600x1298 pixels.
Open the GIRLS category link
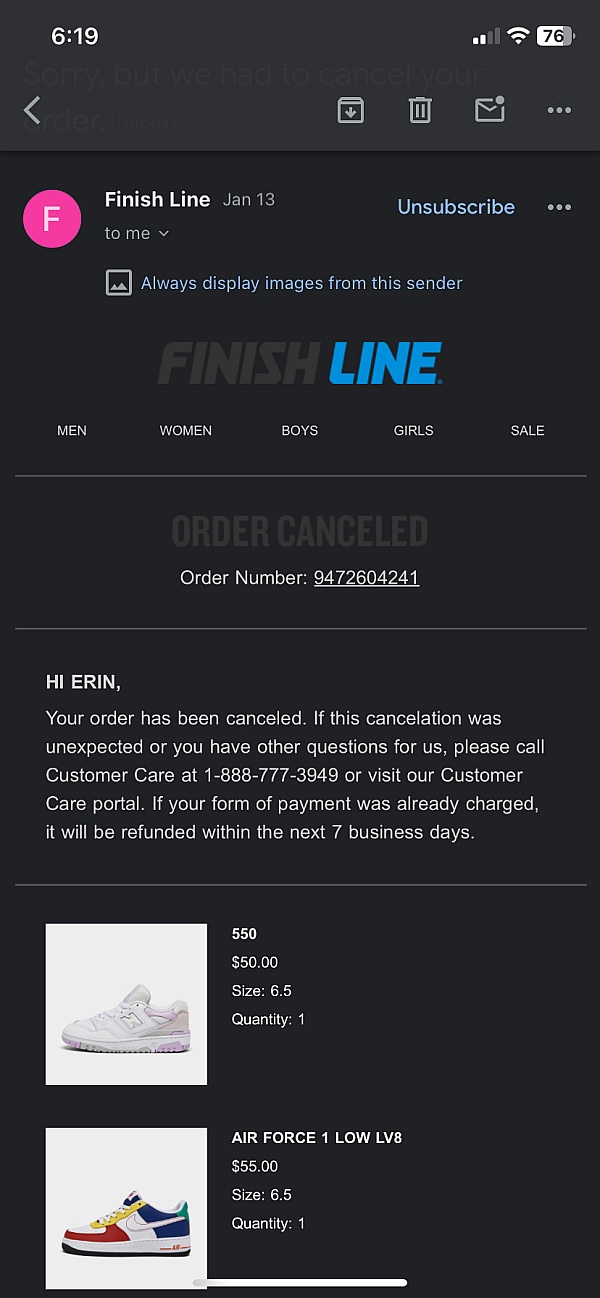[x=414, y=430]
